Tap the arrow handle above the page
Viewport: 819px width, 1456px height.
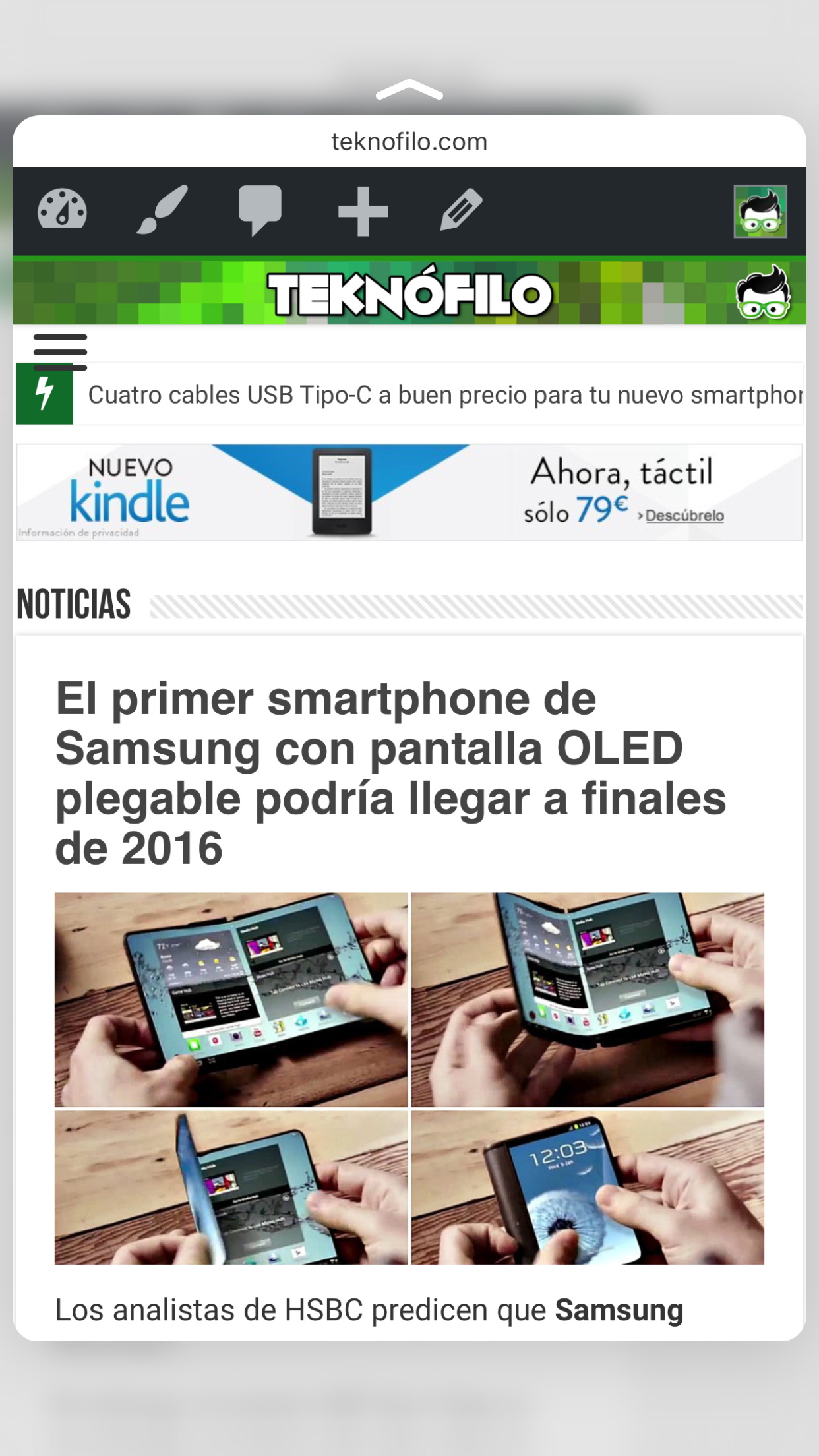409,90
